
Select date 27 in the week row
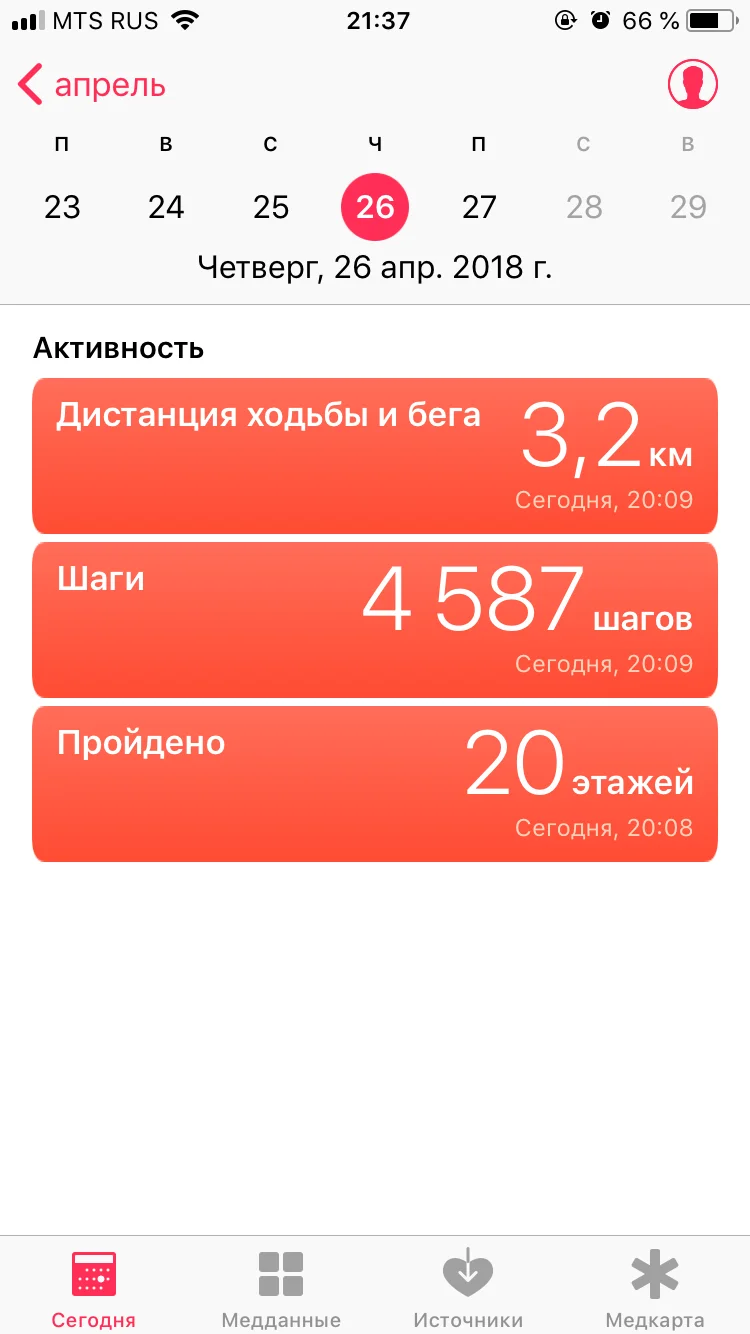(x=479, y=207)
